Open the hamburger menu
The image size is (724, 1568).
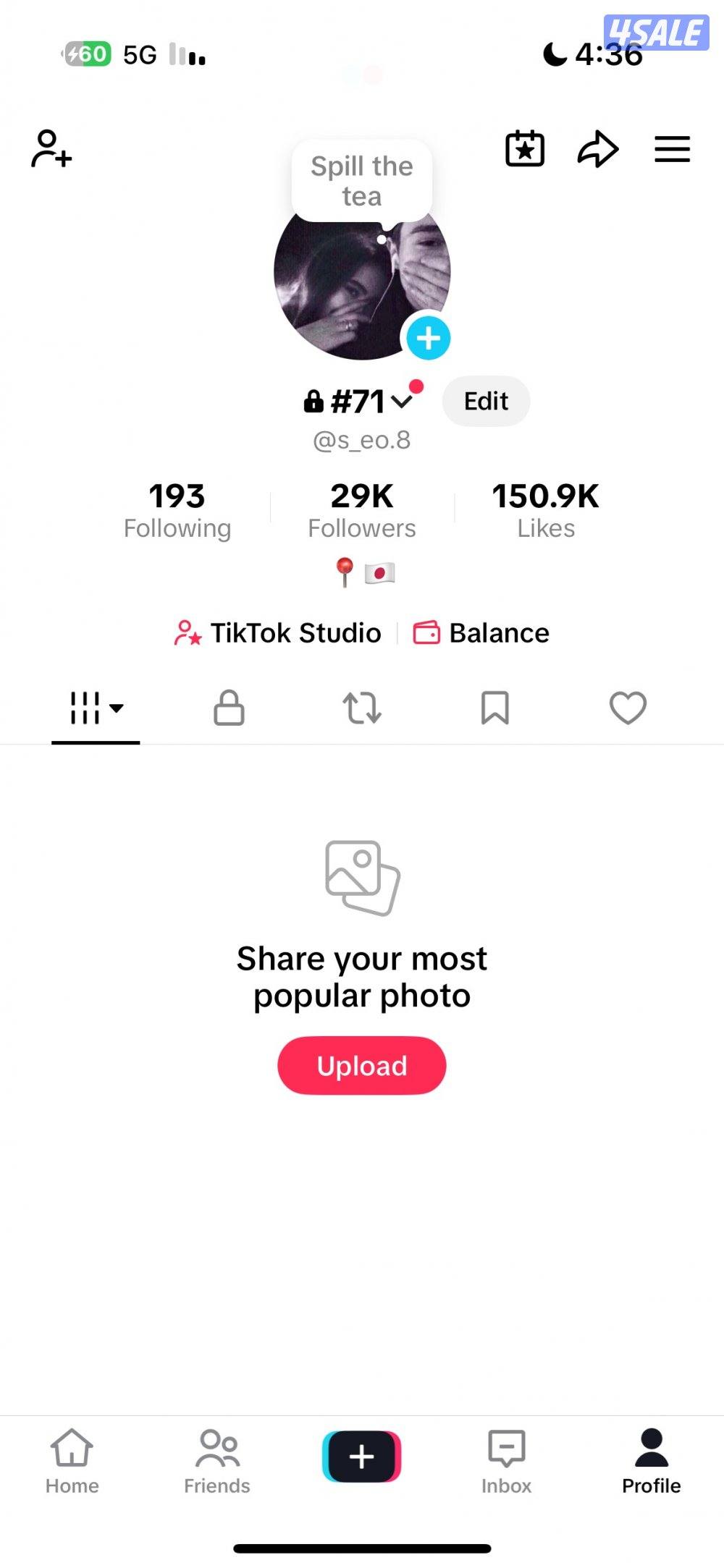[x=672, y=149]
